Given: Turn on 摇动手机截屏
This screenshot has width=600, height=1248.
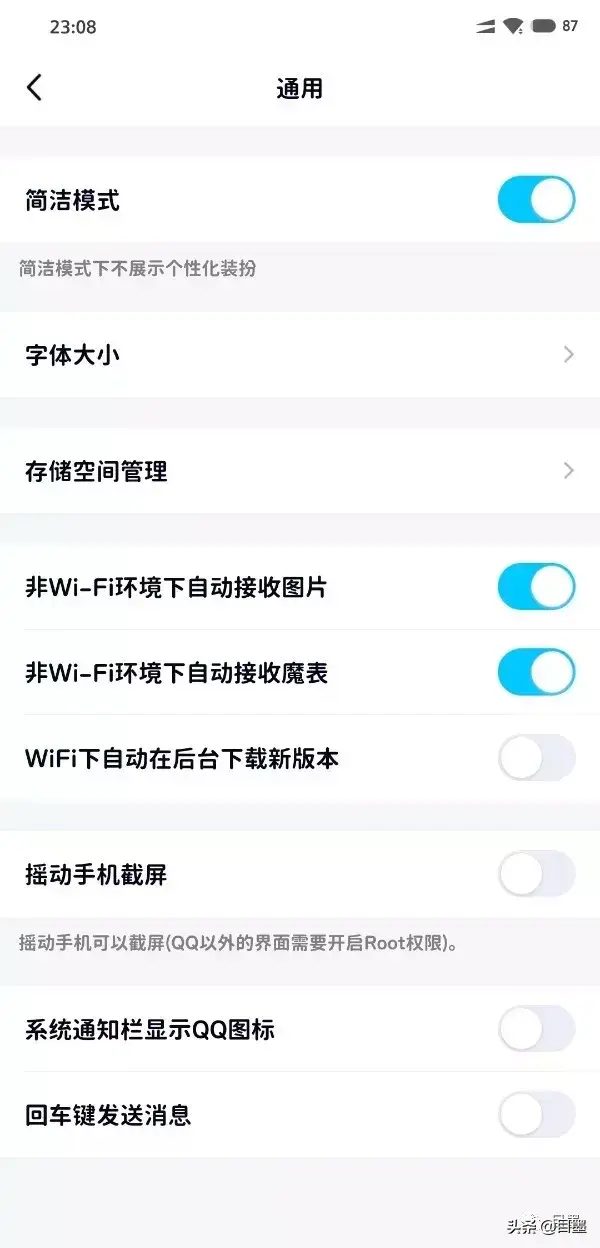Looking at the screenshot, I should pos(536,874).
